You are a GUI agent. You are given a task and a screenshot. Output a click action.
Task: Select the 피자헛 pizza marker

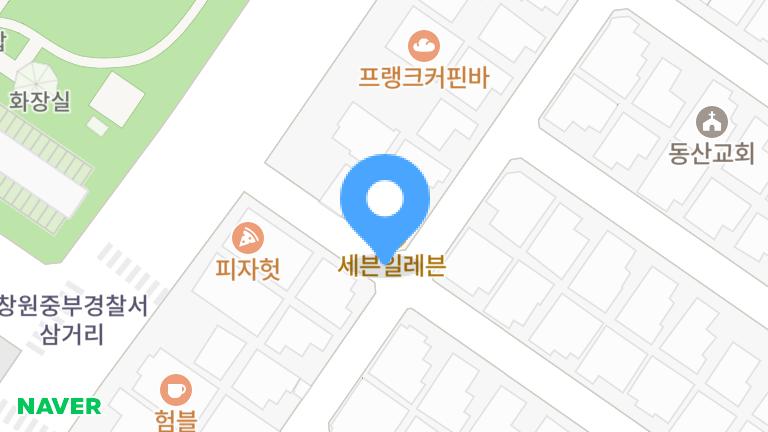[x=247, y=238]
